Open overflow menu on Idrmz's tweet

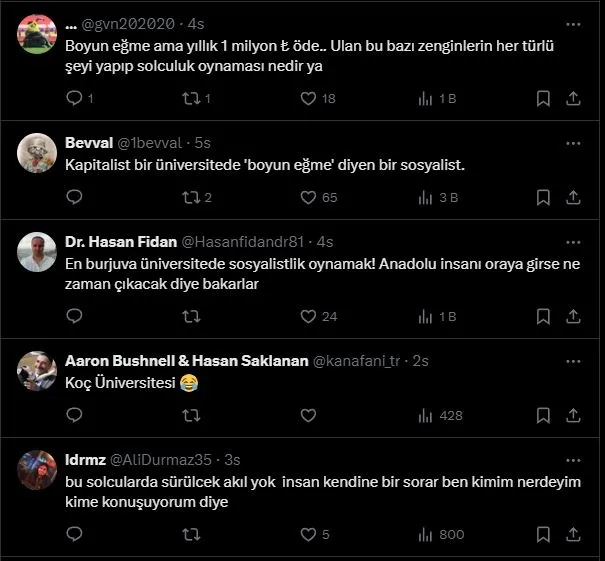pos(572,459)
